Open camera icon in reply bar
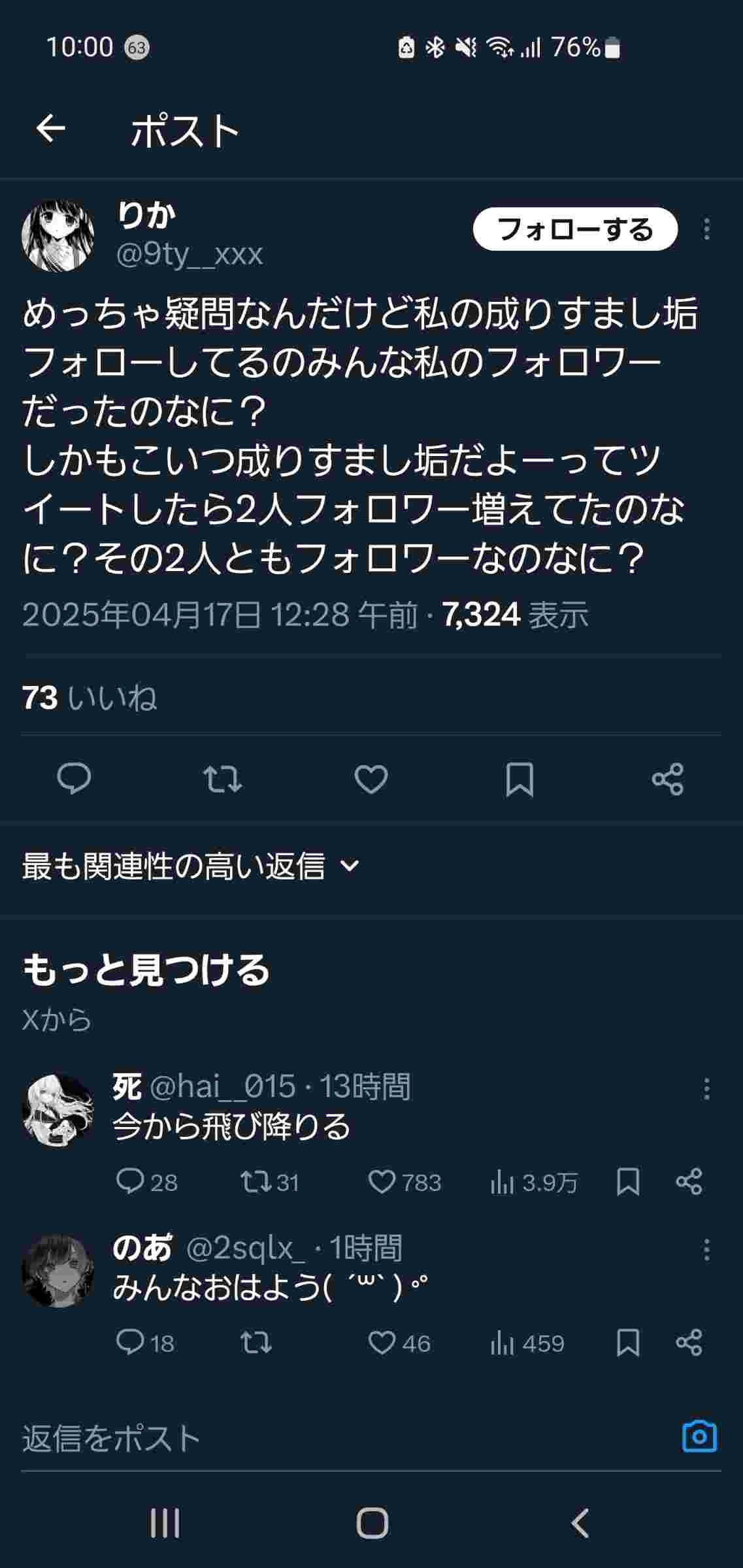743x1568 pixels. 699,1437
